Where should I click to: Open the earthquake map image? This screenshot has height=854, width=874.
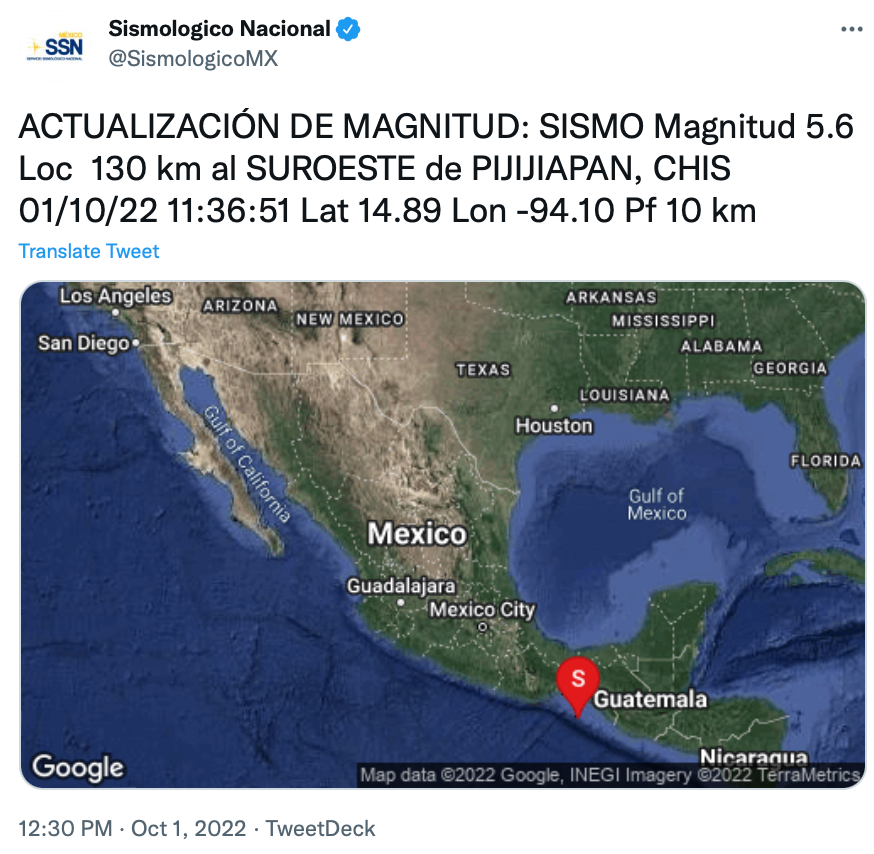442,534
